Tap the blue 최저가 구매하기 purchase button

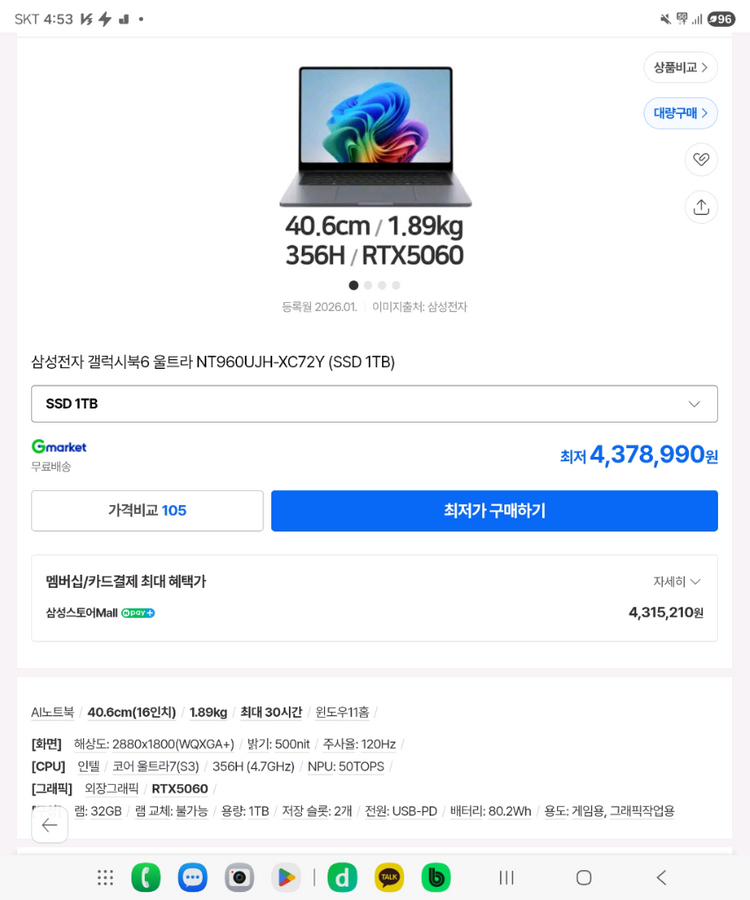point(494,510)
